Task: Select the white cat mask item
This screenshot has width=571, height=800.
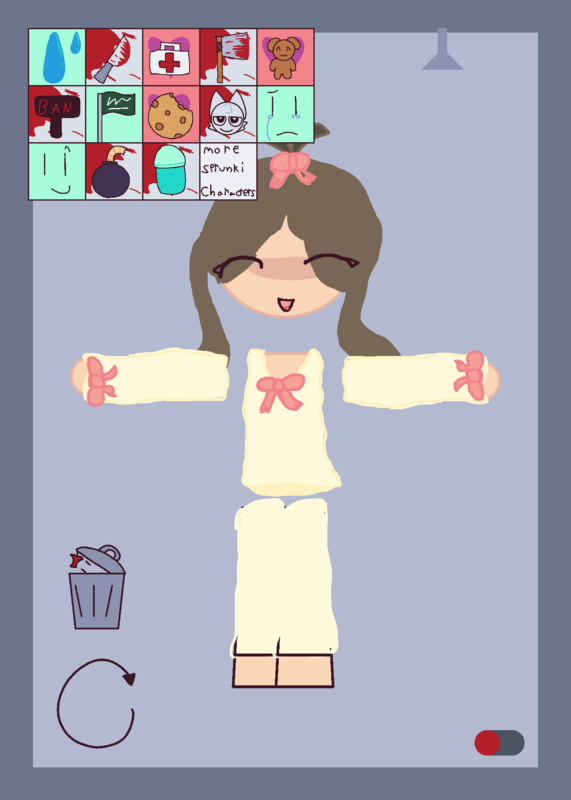Action: pos(229,114)
